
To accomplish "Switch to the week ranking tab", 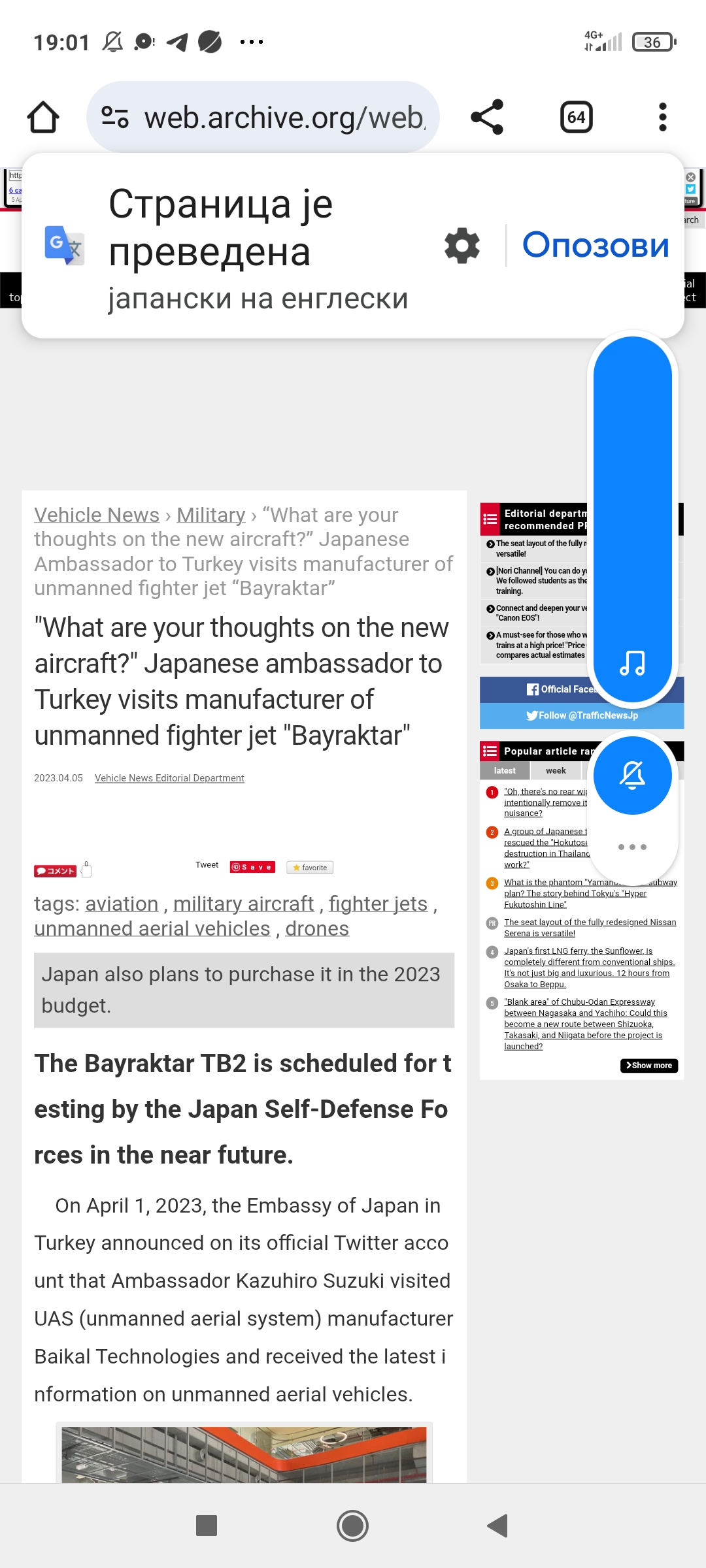I will click(x=556, y=771).
